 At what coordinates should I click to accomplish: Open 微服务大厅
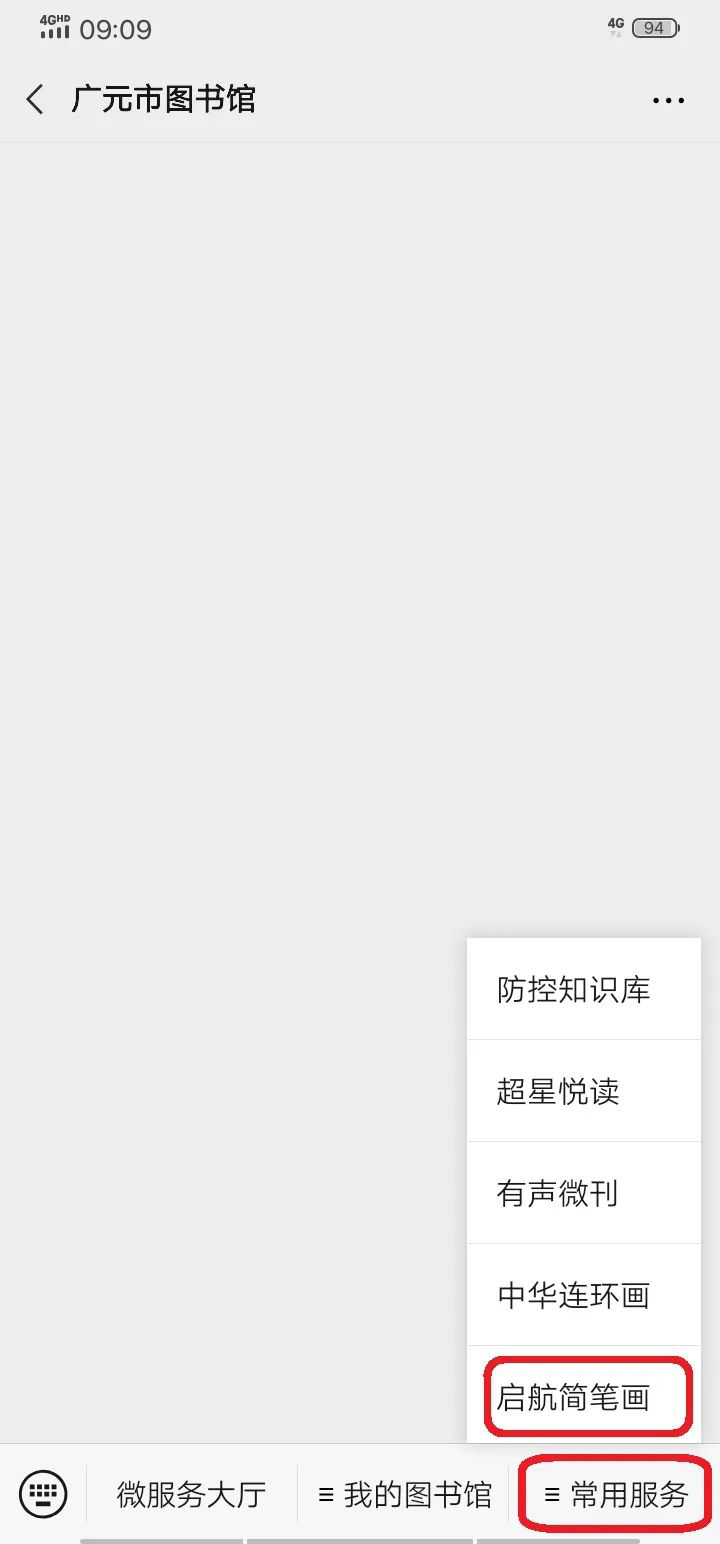pos(191,1495)
